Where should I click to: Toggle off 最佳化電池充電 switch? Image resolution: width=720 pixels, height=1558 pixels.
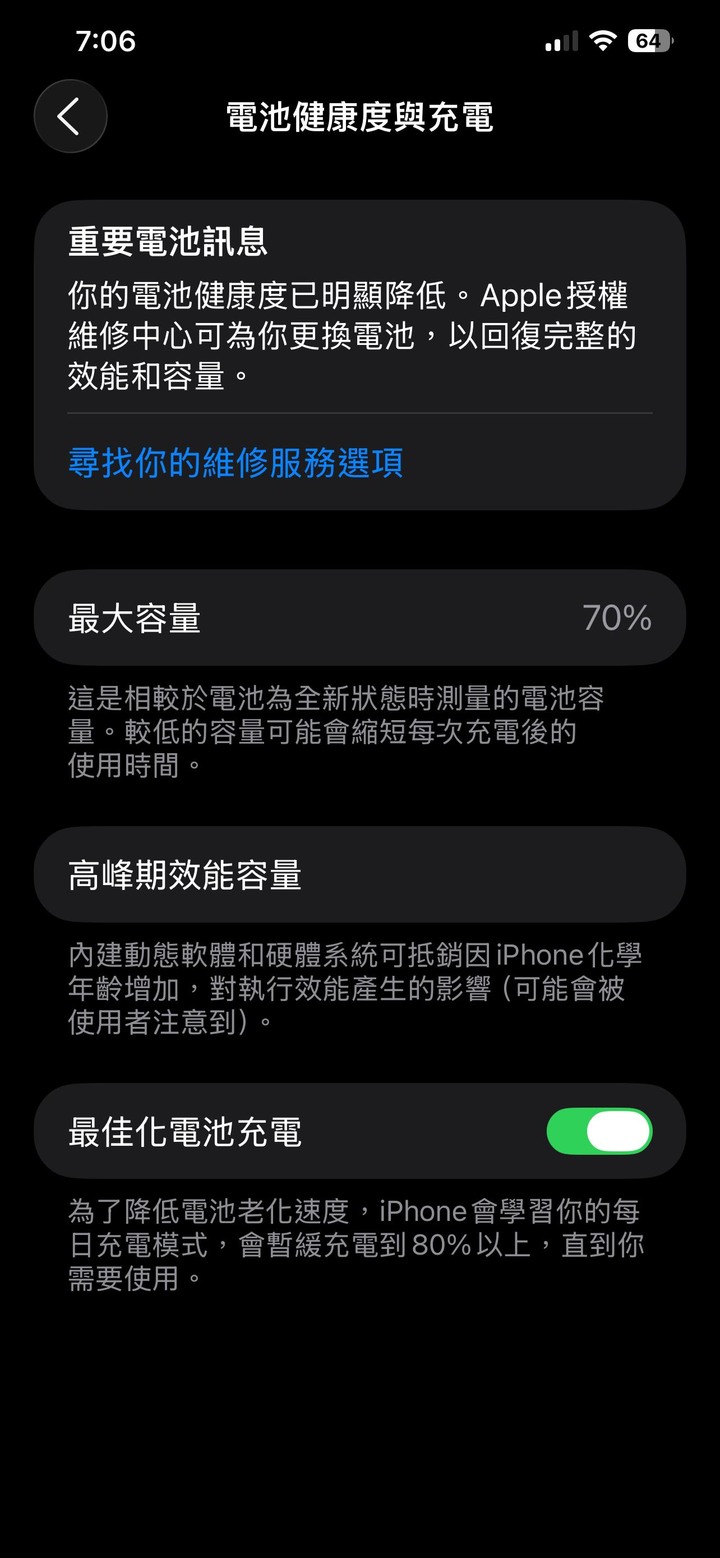599,1131
